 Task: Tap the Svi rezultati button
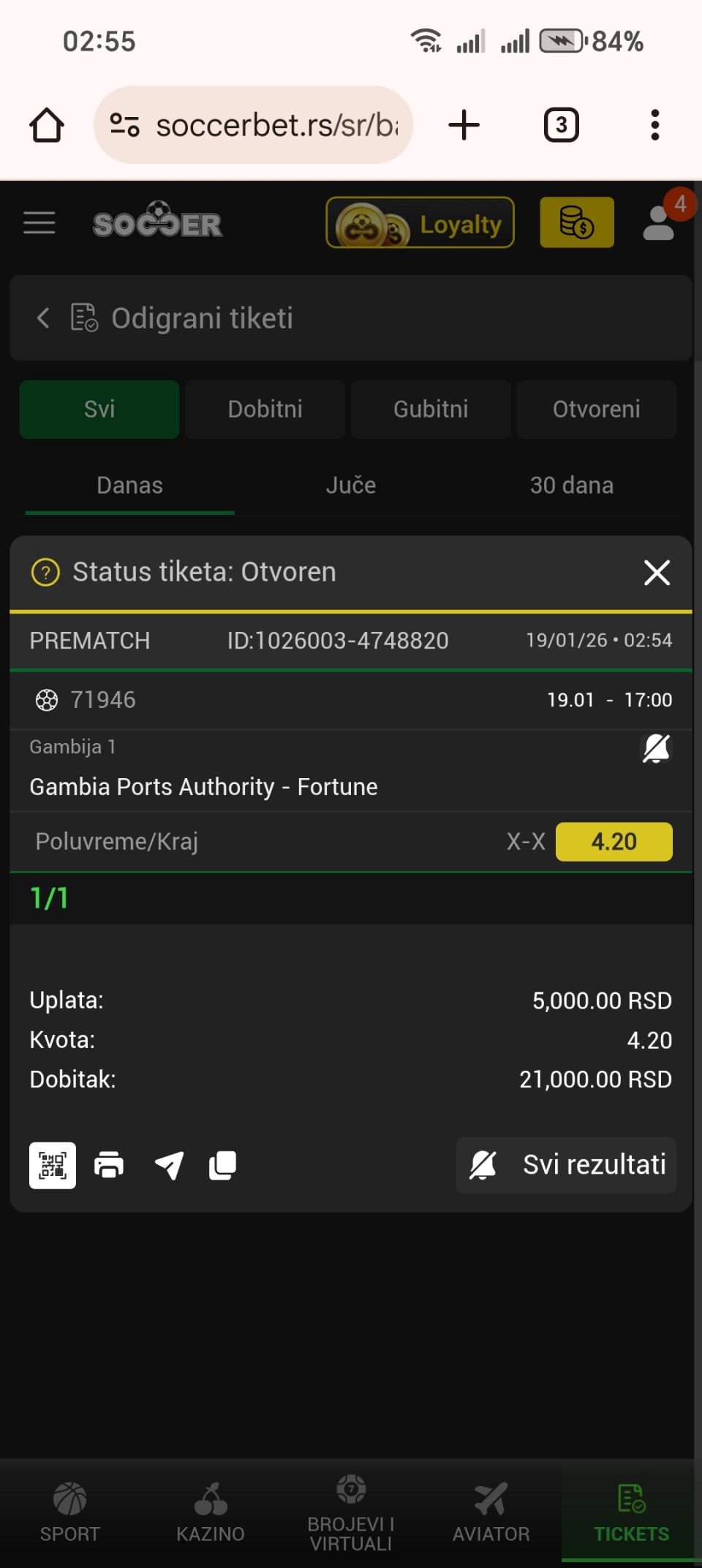tap(567, 1165)
